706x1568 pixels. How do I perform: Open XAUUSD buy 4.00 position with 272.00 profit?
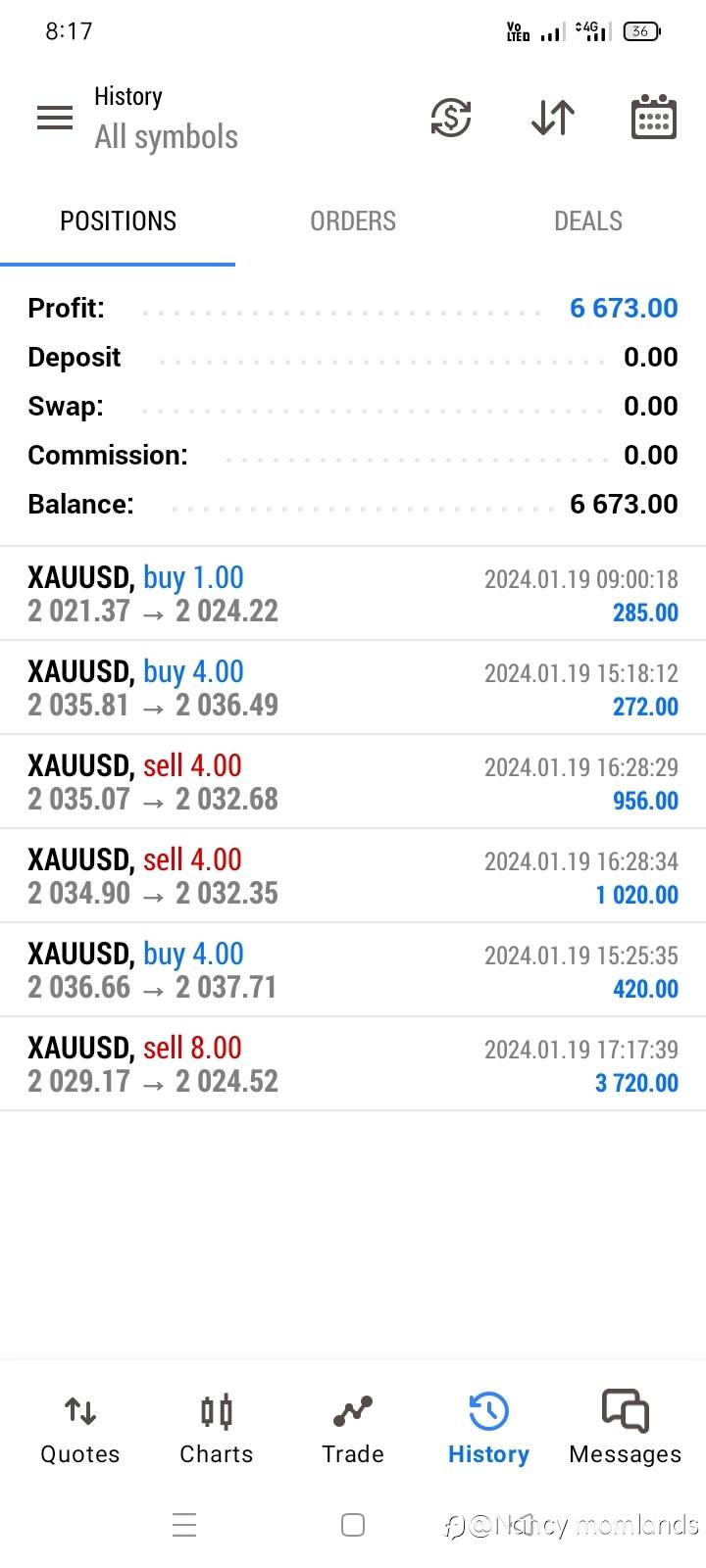tap(353, 688)
